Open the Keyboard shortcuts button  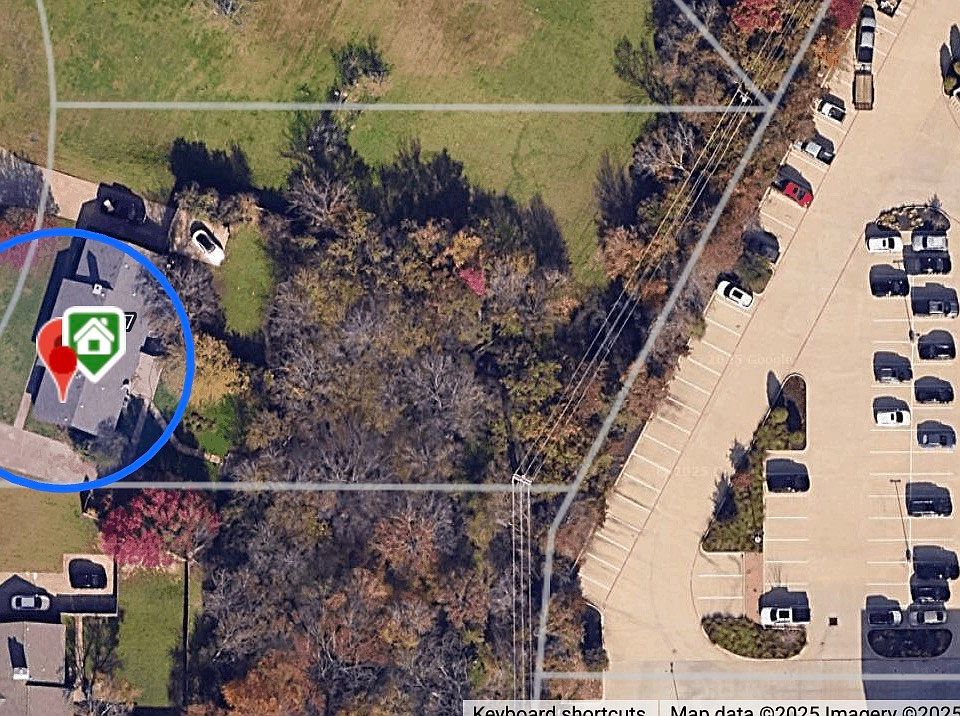(x=559, y=710)
